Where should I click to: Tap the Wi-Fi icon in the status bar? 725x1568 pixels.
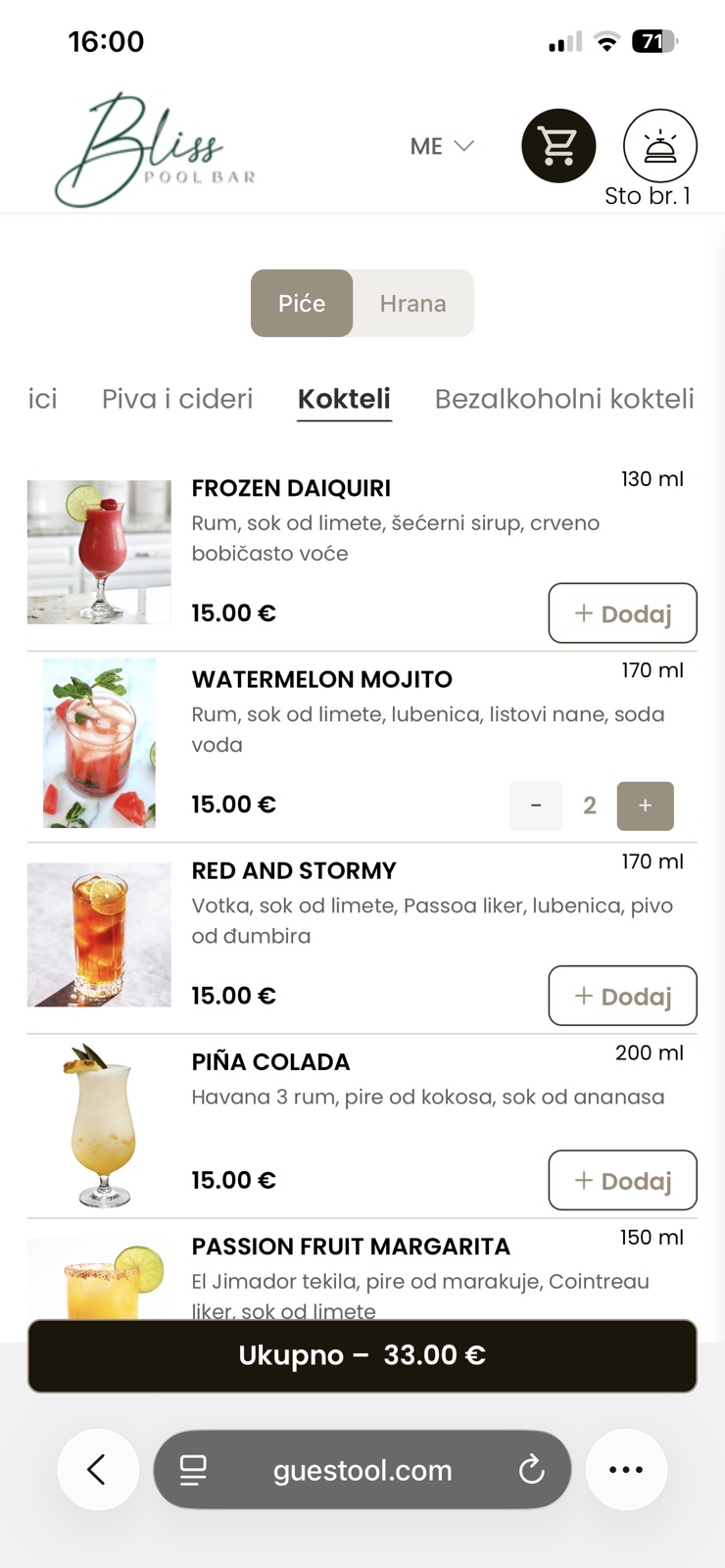tap(607, 39)
